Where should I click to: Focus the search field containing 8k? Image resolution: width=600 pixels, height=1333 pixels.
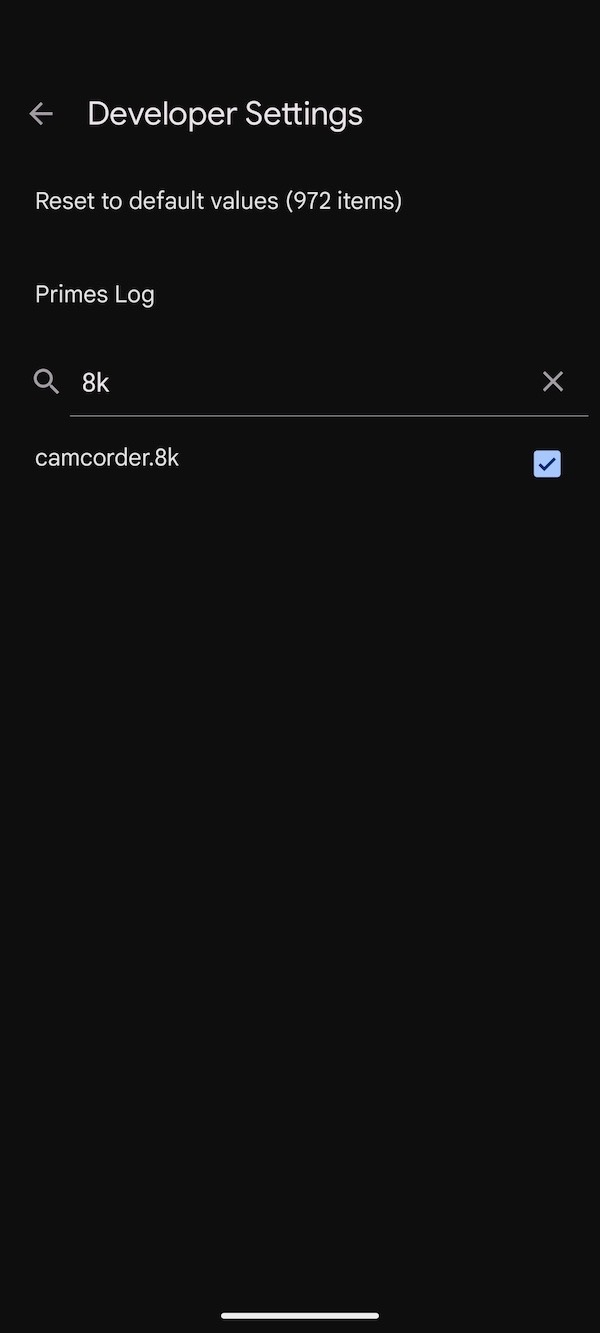click(x=300, y=382)
